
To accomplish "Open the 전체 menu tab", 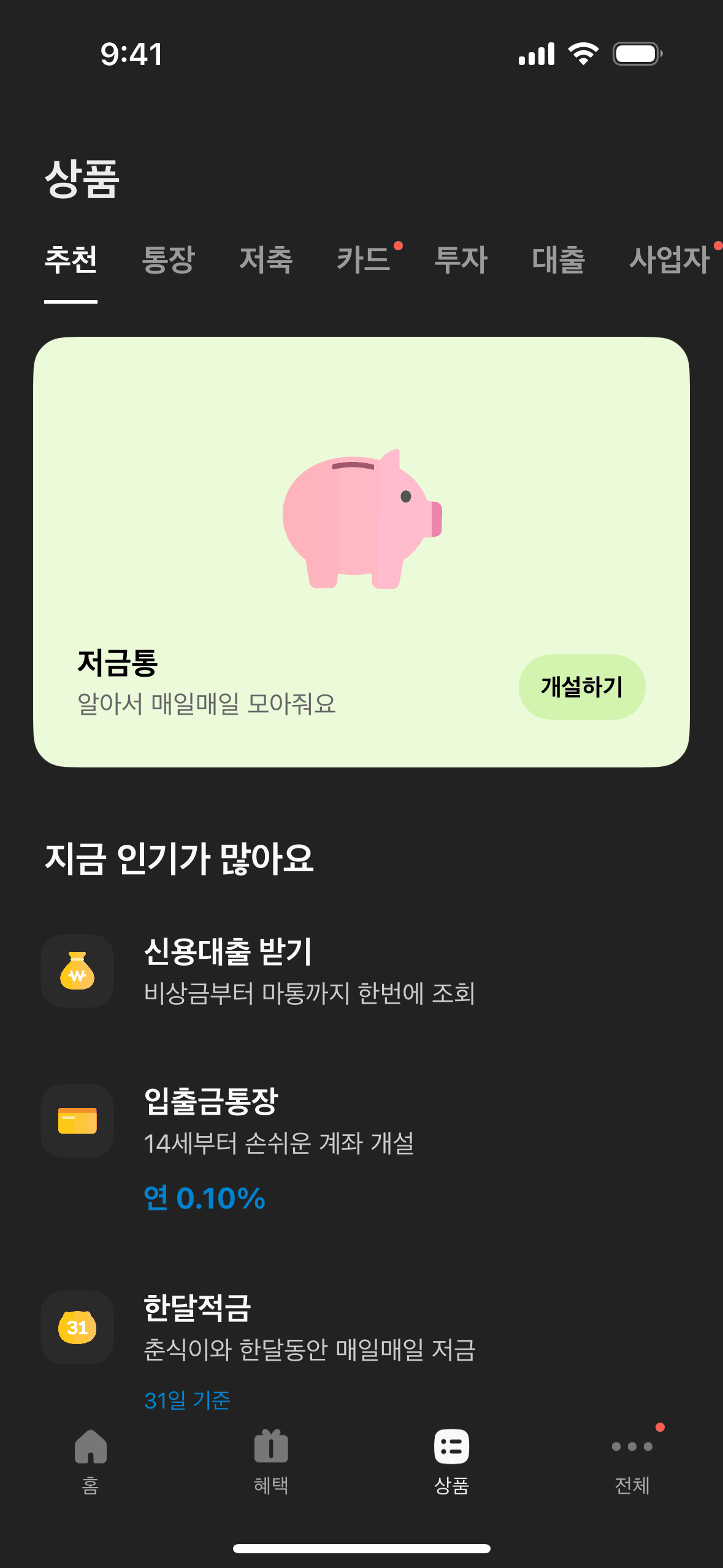I will [x=632, y=1461].
